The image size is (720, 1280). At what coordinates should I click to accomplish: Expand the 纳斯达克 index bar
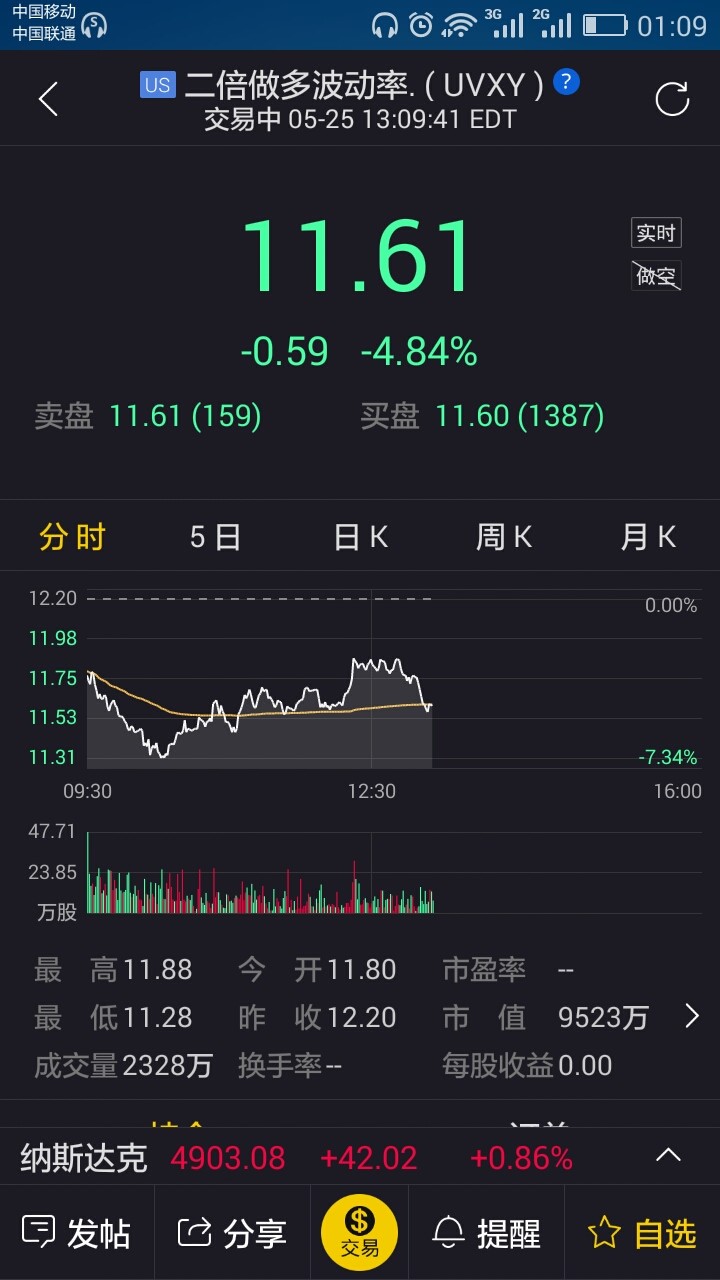point(668,1156)
